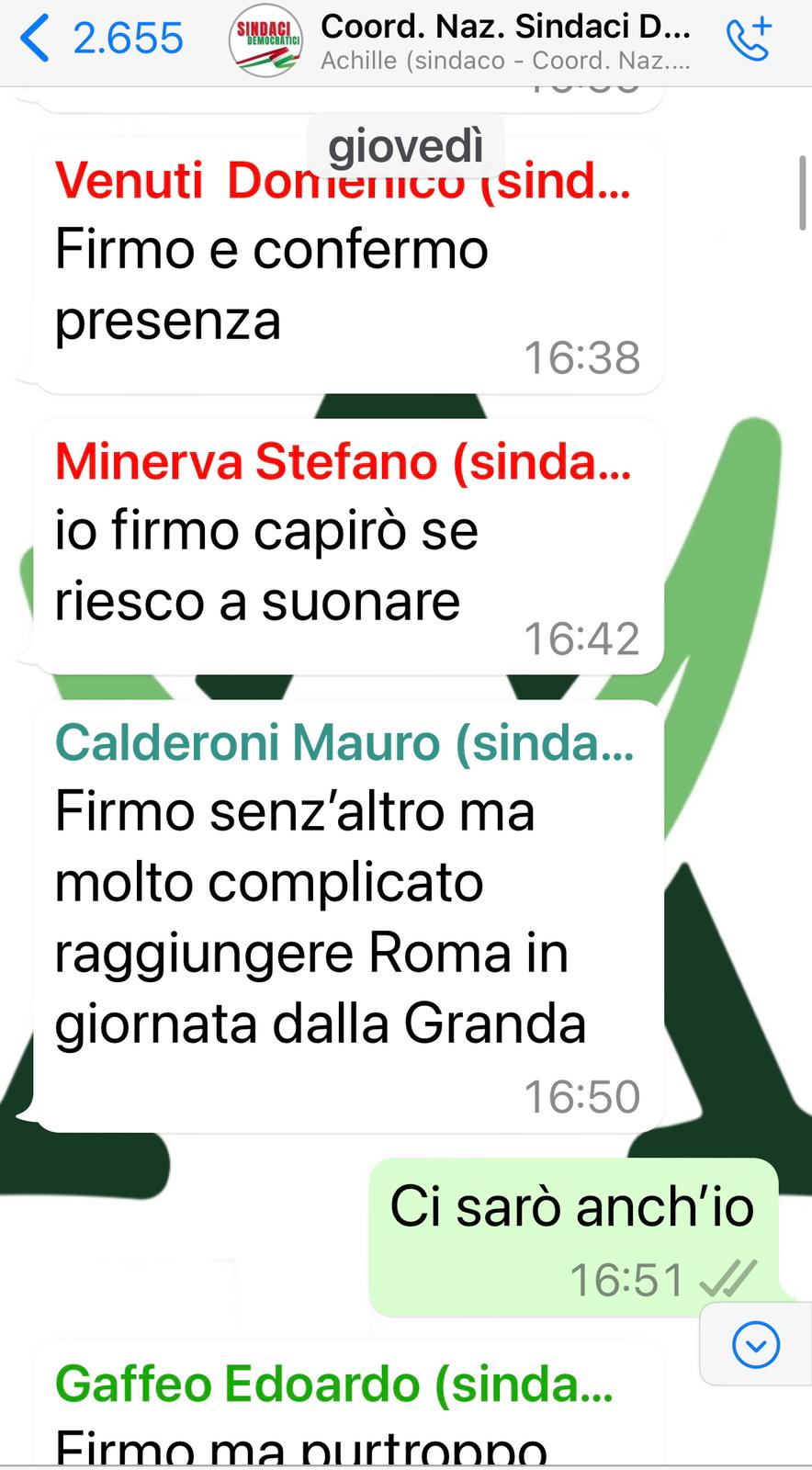Image resolution: width=812 pixels, height=1470 pixels.
Task: Go back to the chats list
Action: point(100,39)
